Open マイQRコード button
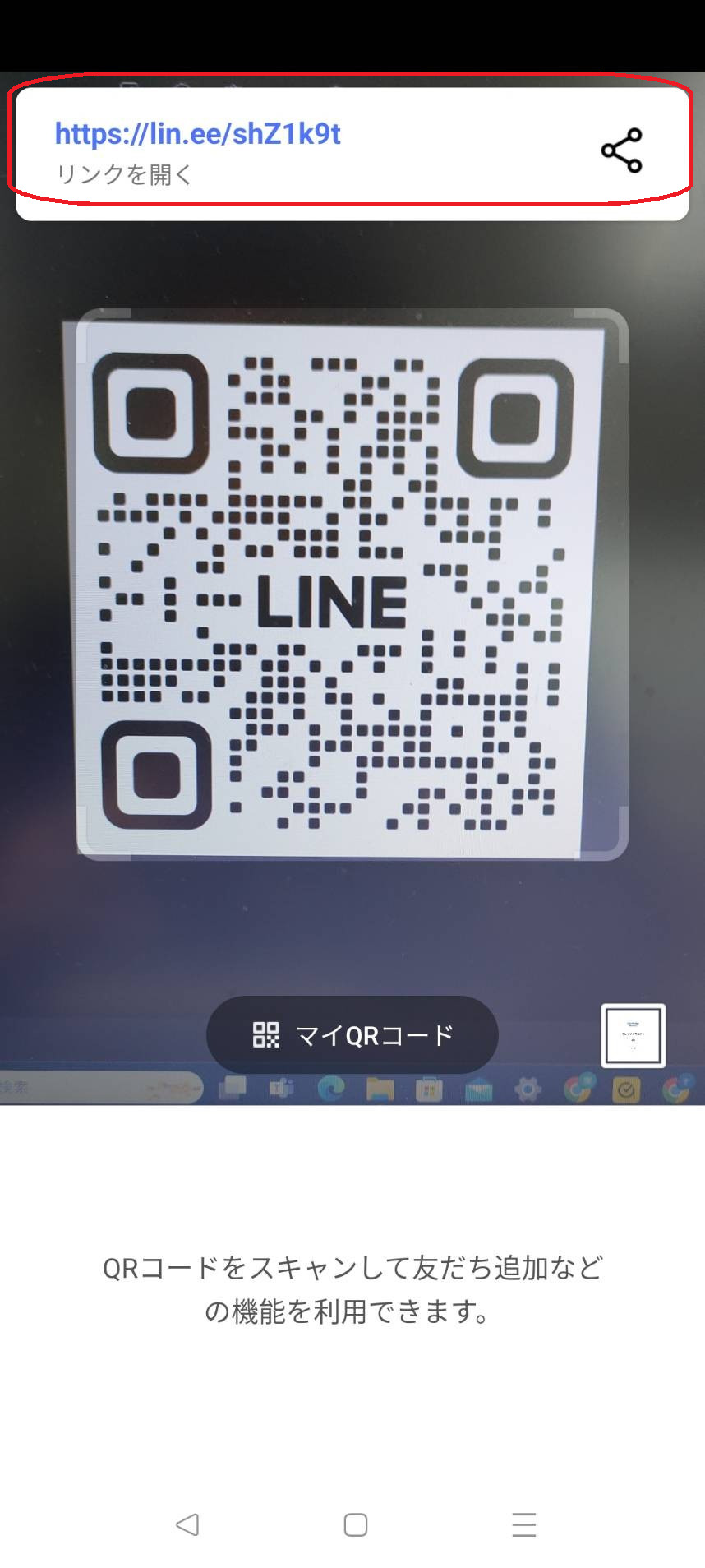 click(352, 1034)
